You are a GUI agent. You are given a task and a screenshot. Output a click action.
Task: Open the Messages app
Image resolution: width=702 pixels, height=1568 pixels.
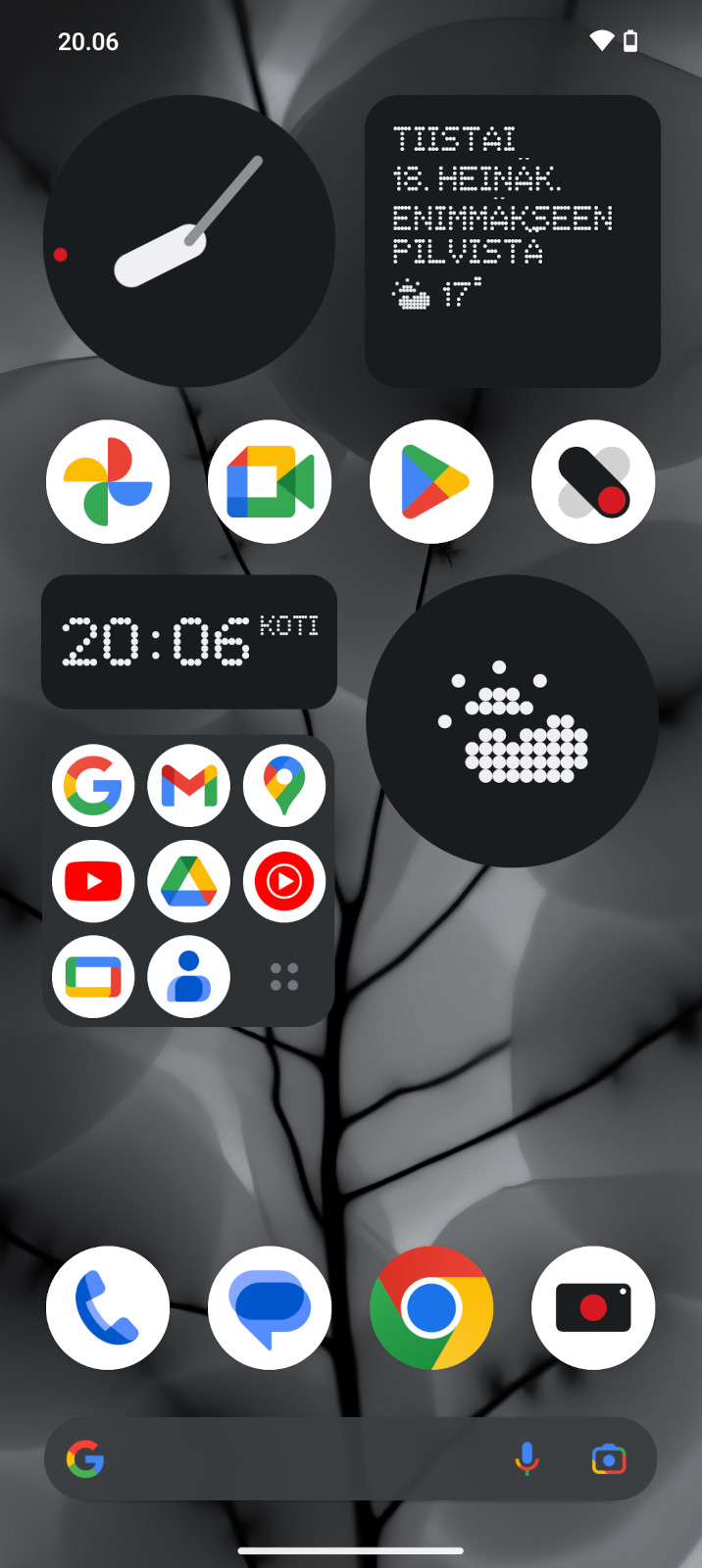point(270,1308)
